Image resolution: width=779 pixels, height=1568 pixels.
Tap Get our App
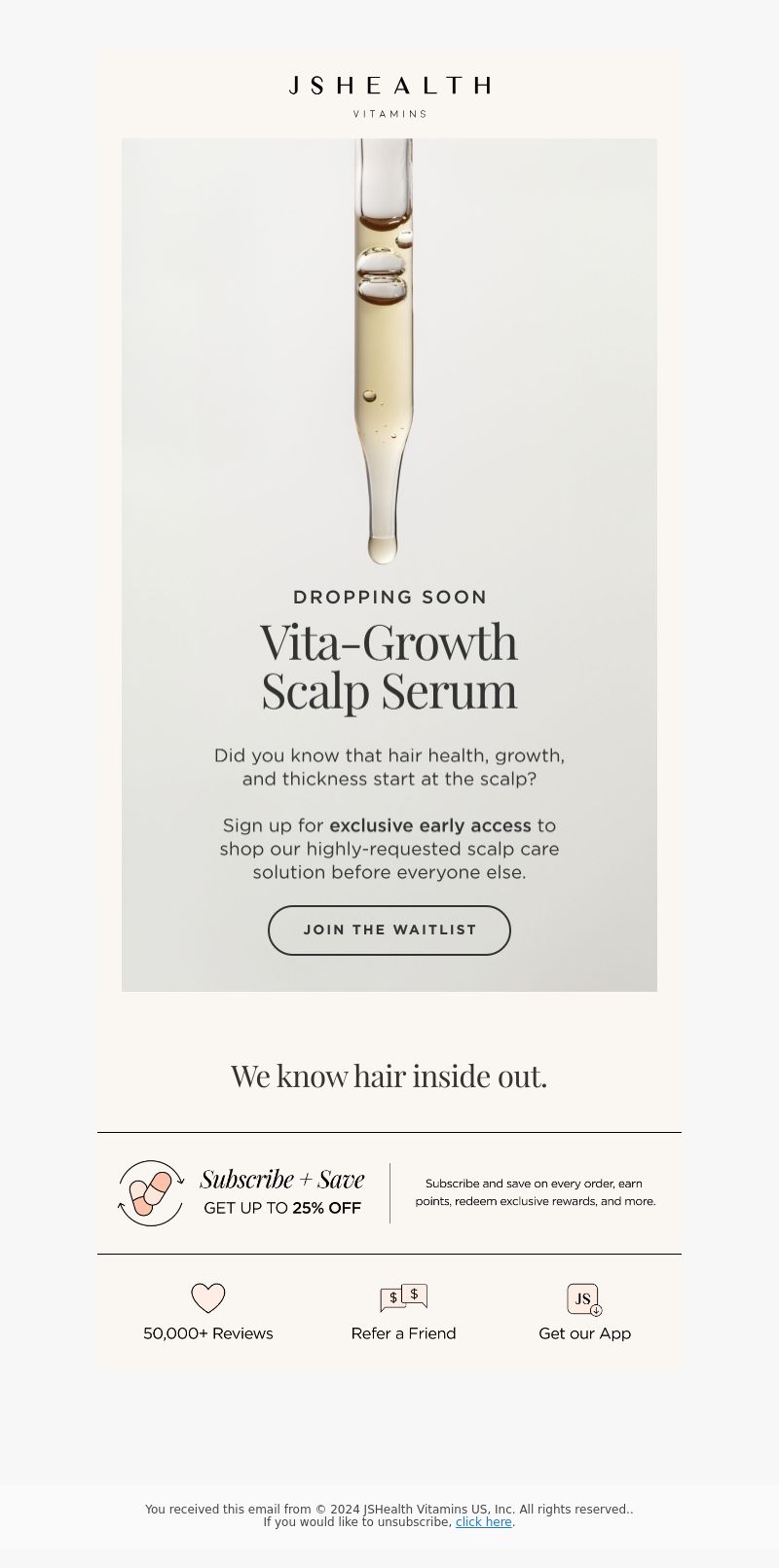[x=584, y=1313]
